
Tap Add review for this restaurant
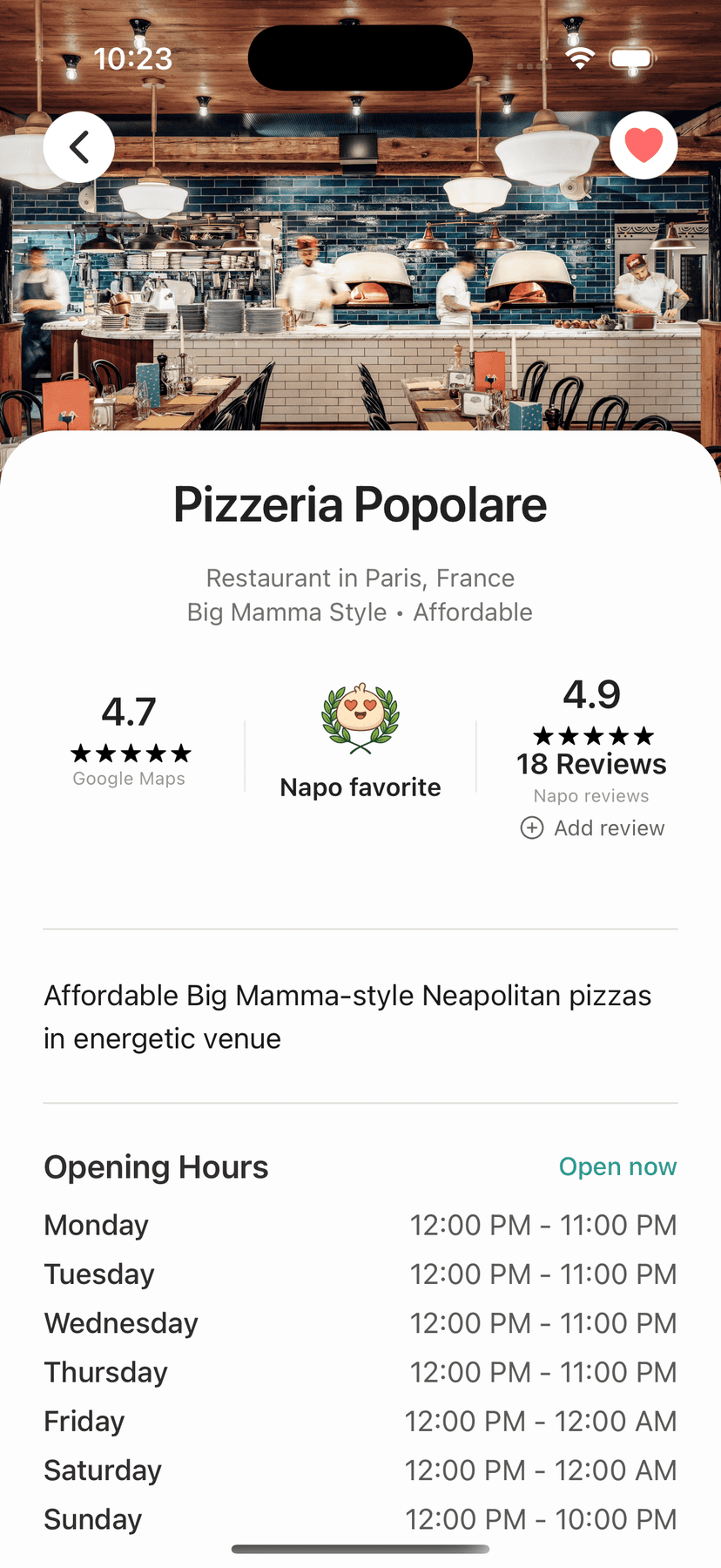(592, 828)
